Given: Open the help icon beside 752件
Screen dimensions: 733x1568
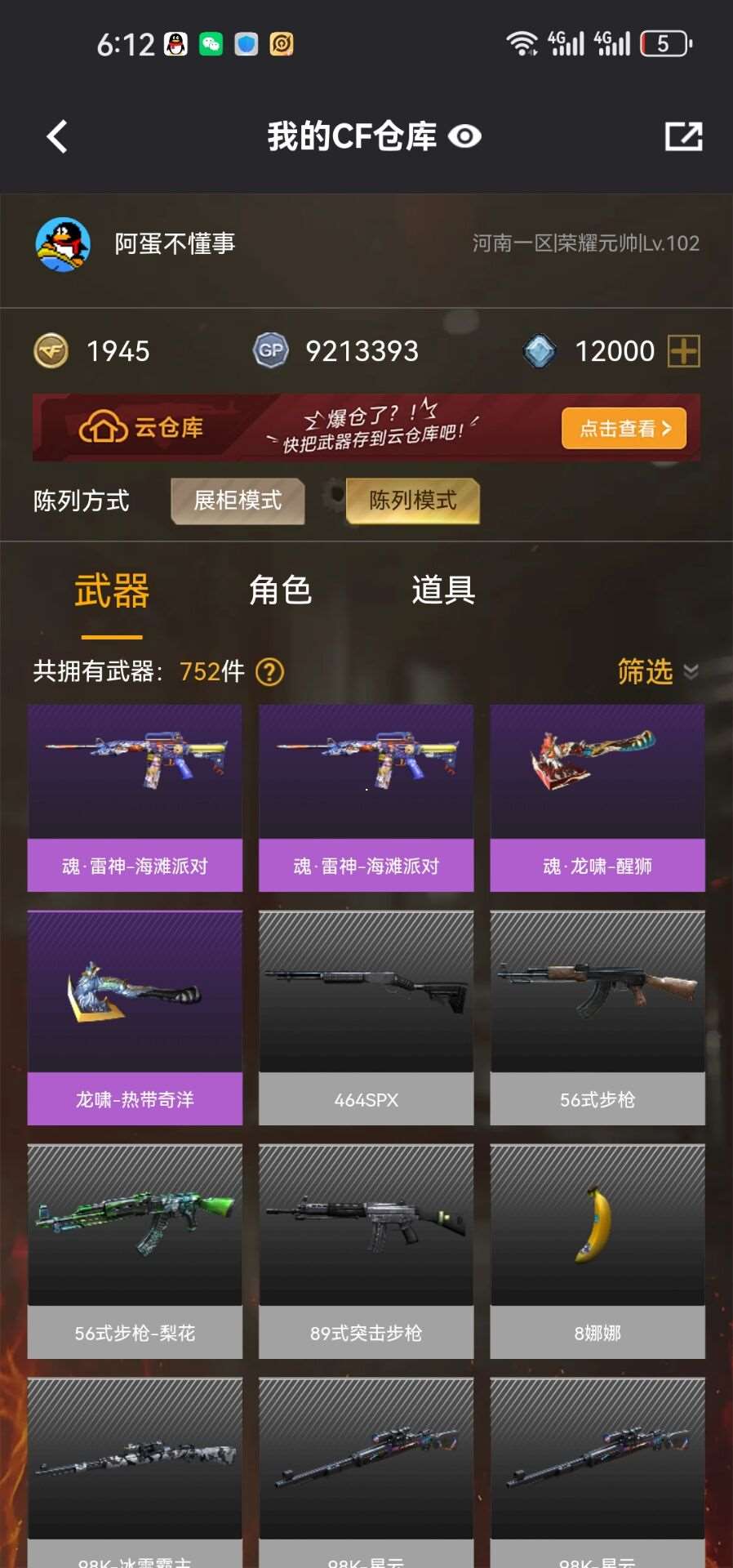Looking at the screenshot, I should [269, 672].
